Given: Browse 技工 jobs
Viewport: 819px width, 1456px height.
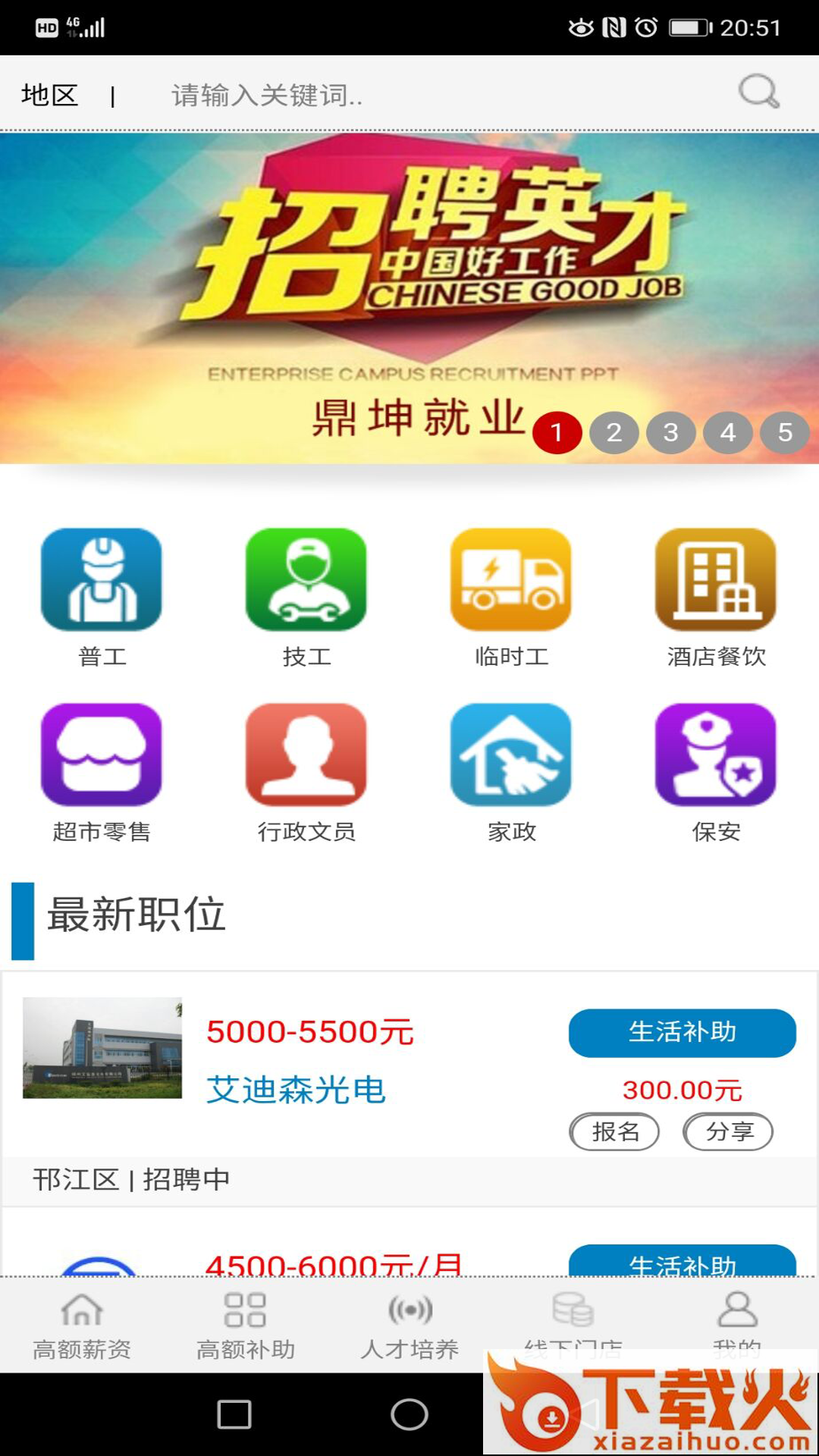Looking at the screenshot, I should (306, 597).
